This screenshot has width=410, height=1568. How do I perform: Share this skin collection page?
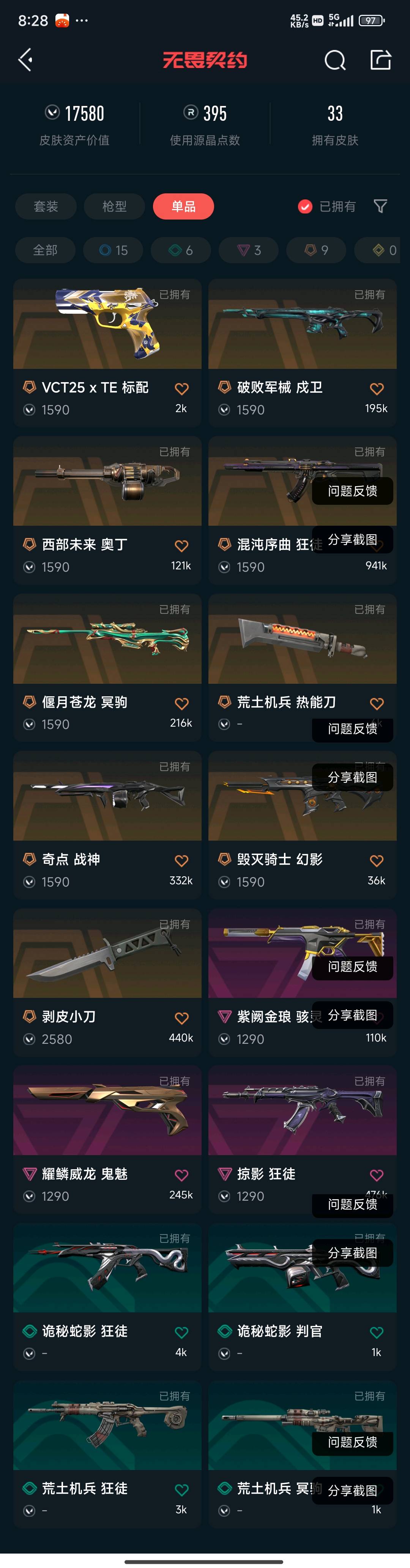(381, 60)
